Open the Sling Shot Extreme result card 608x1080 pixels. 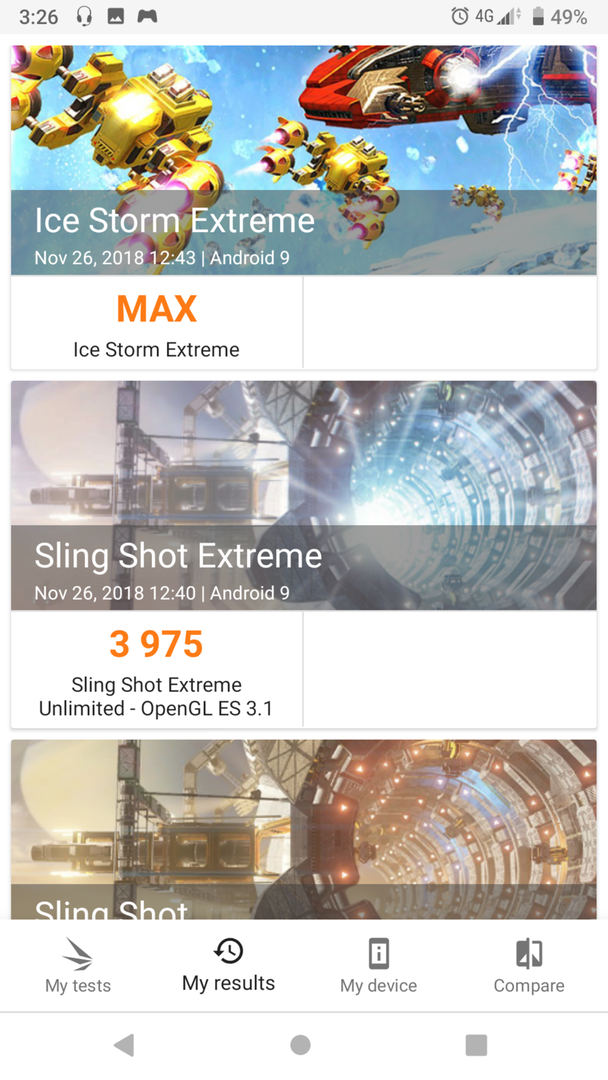304,554
